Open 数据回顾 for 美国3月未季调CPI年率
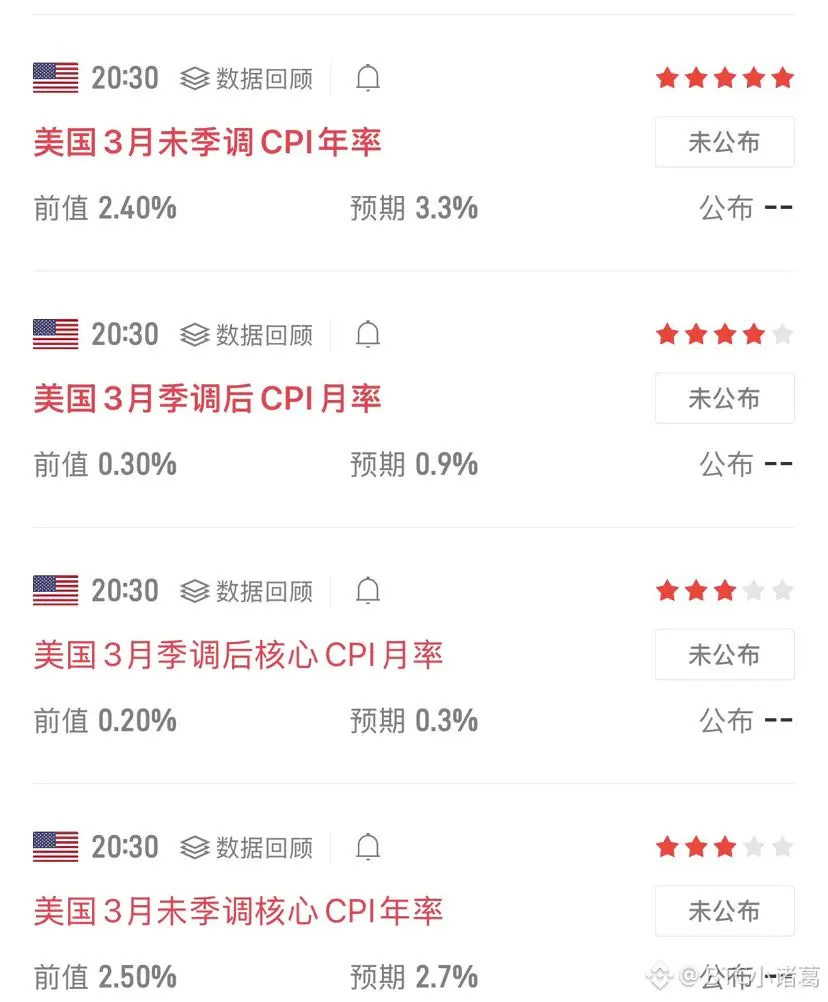The image size is (828, 1002). (247, 78)
